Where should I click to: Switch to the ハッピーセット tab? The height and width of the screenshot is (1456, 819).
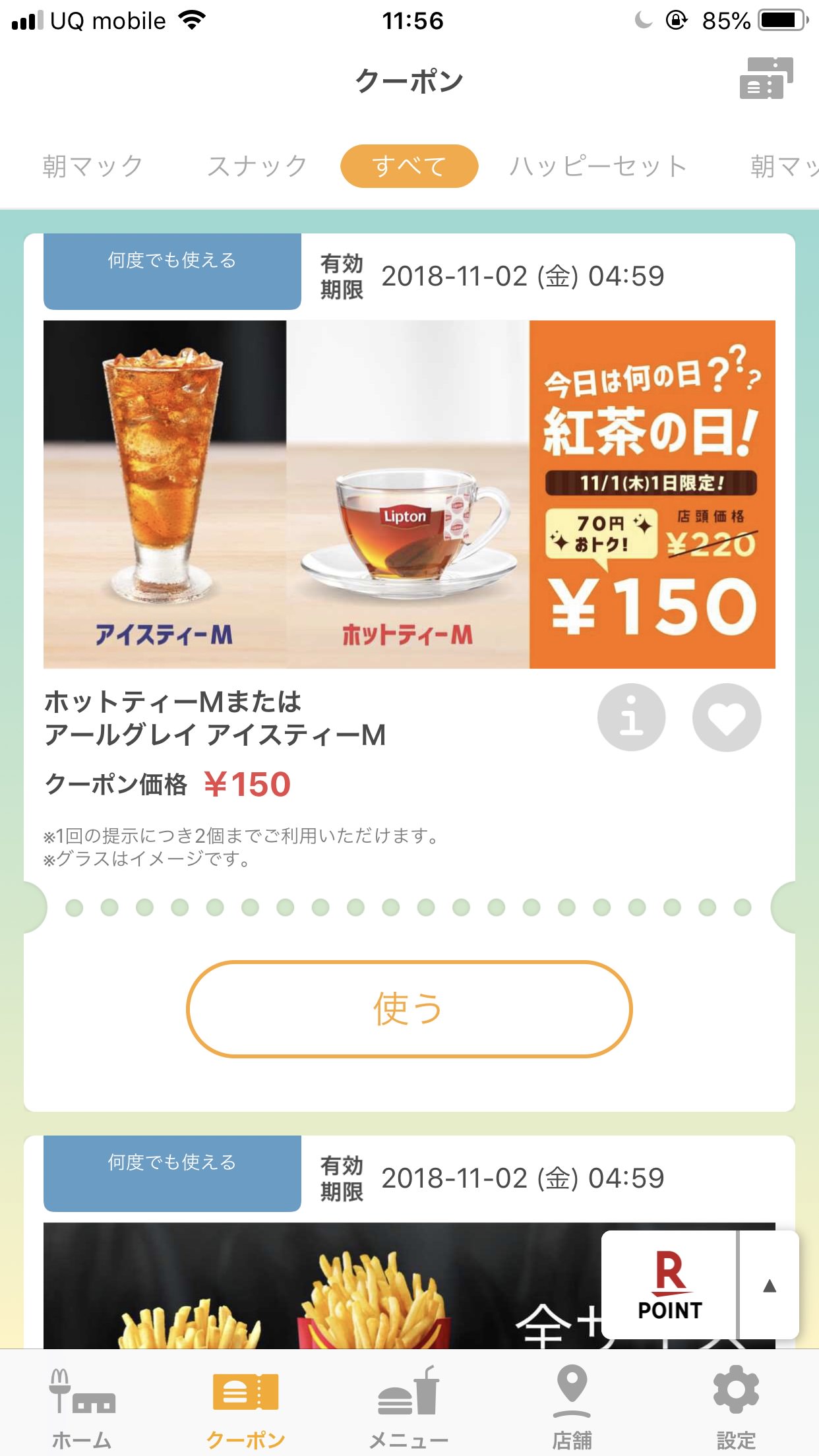click(598, 166)
